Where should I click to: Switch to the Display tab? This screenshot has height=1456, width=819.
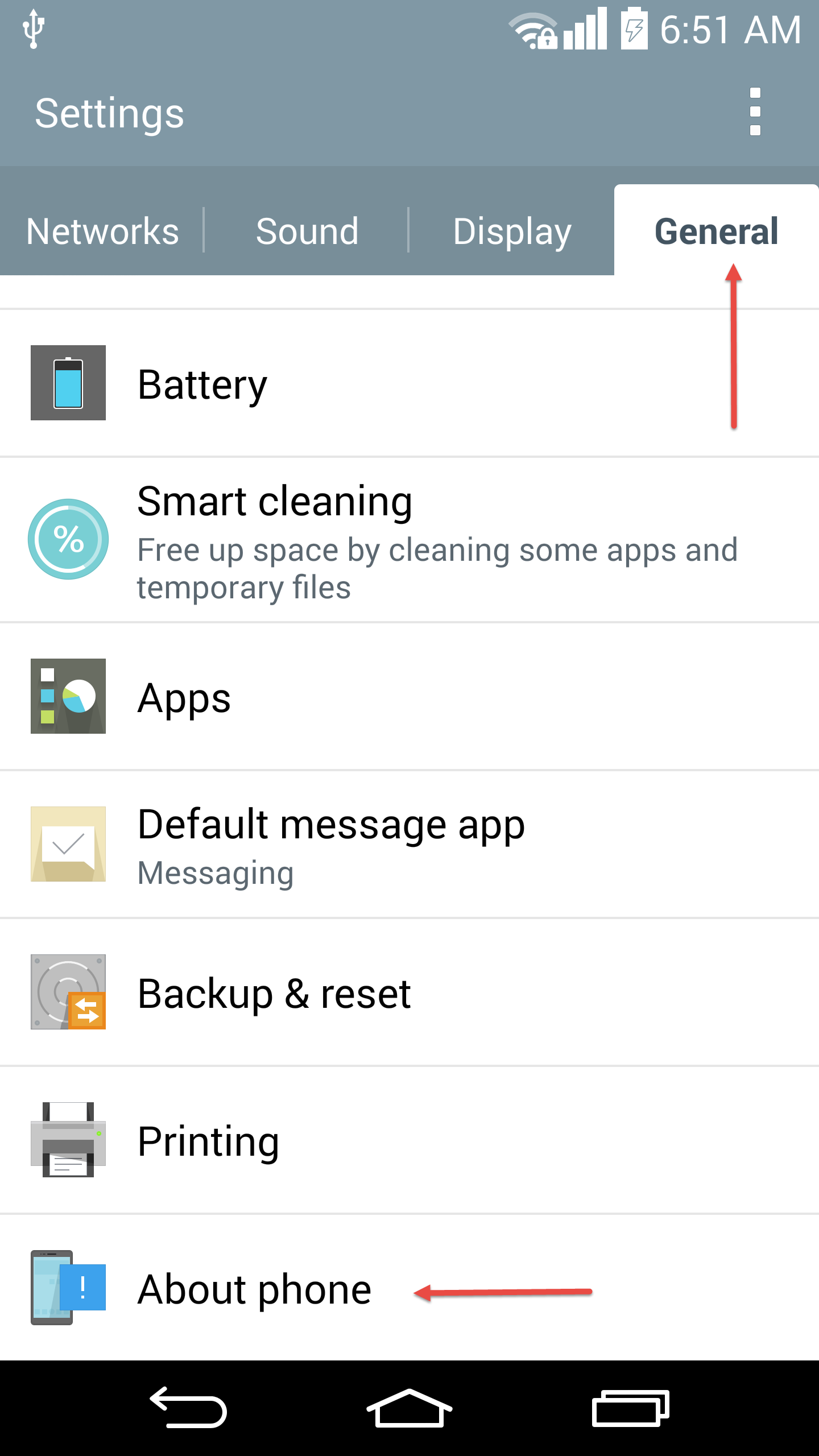tap(512, 230)
